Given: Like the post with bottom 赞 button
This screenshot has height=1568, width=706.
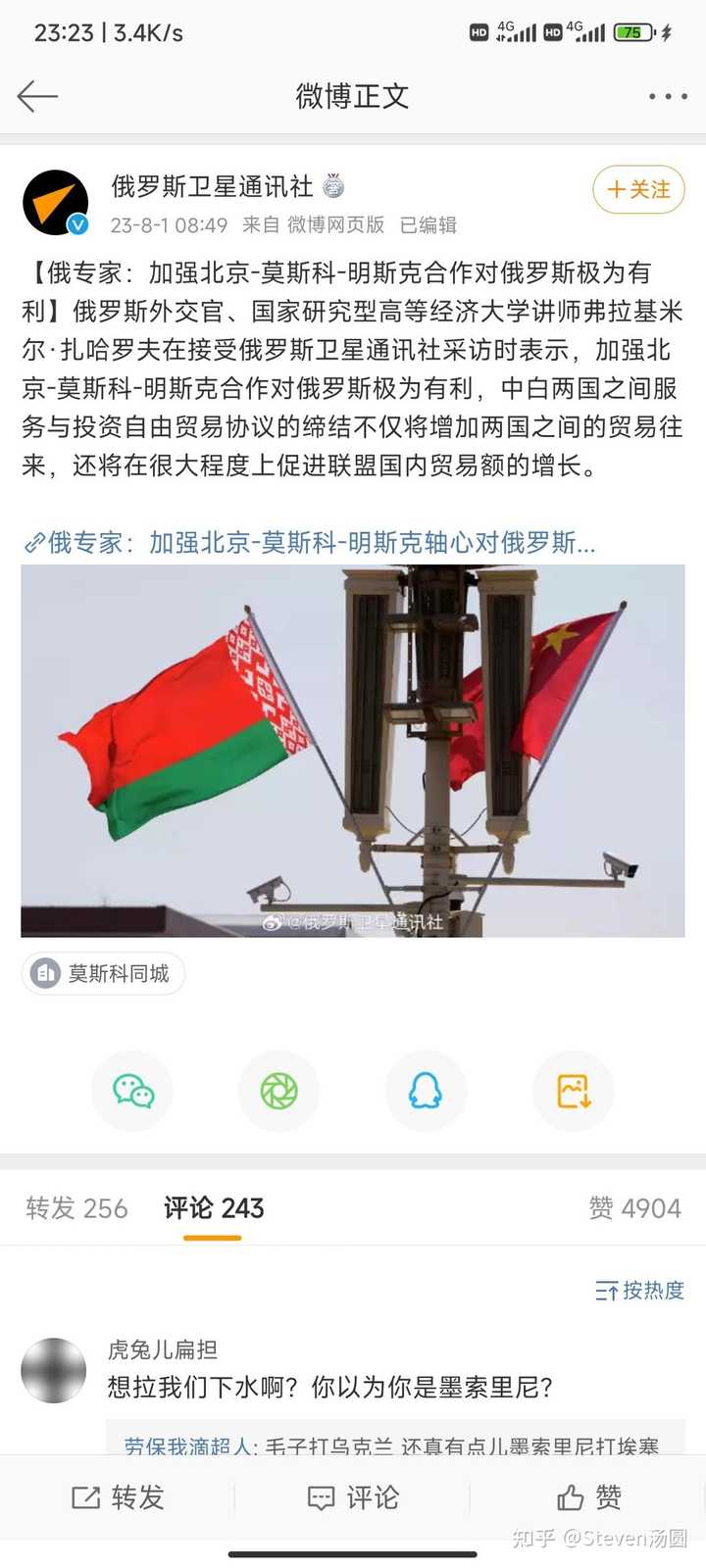Looking at the screenshot, I should click(588, 1497).
